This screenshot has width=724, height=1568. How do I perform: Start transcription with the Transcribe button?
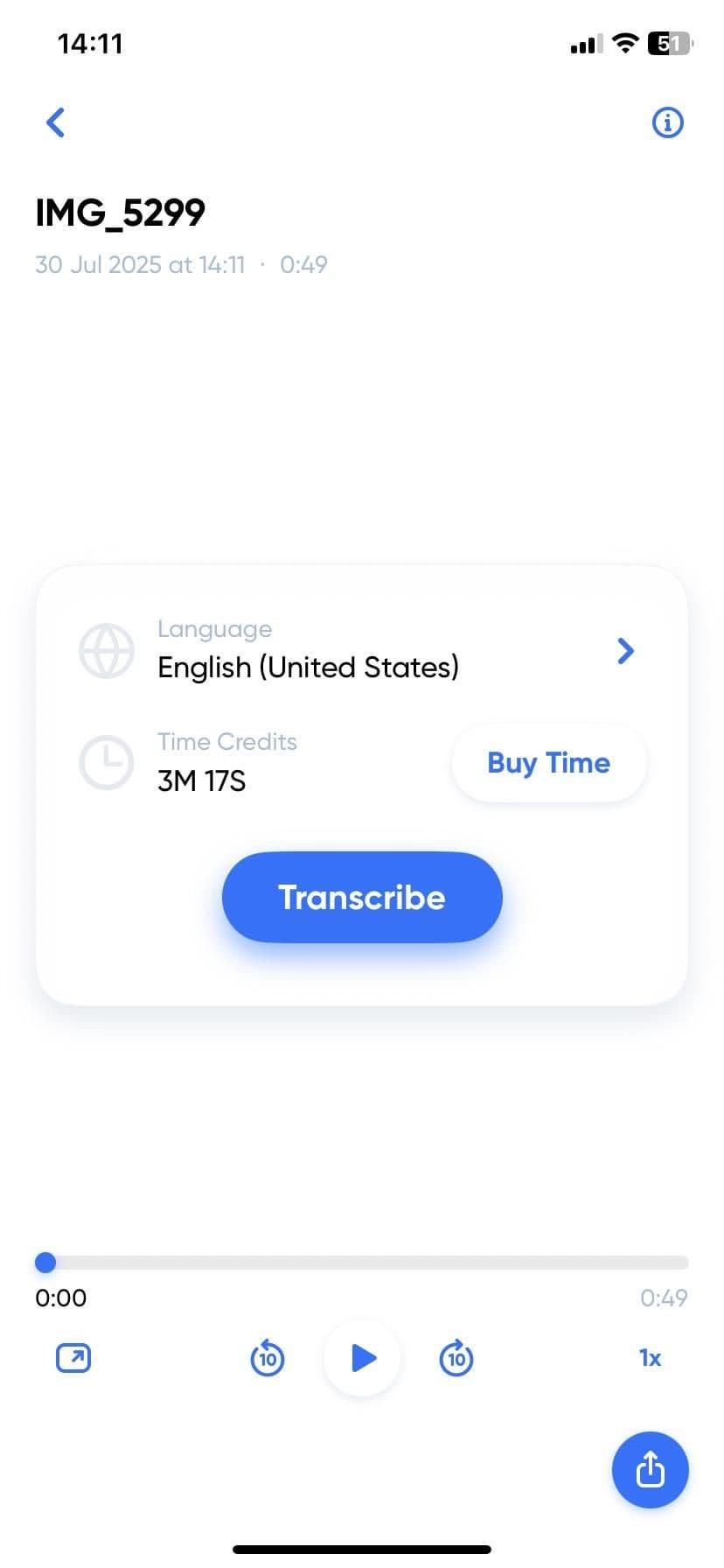click(x=362, y=897)
